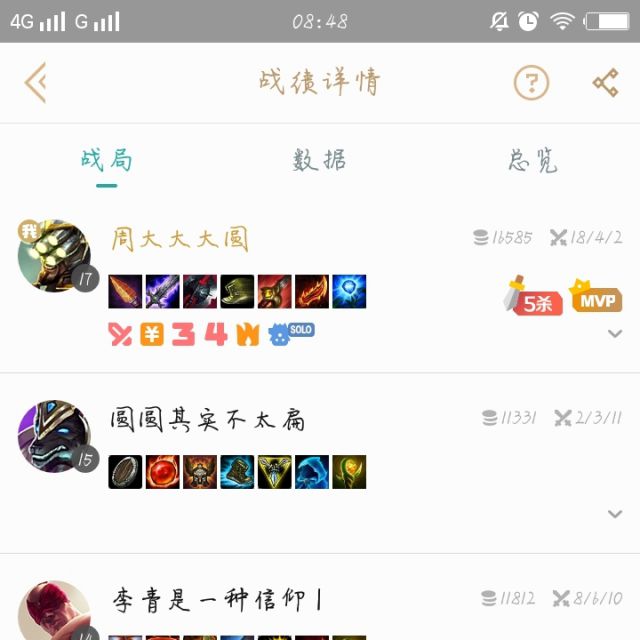Open player row 李青是一种信仰
640x640 pixels.
pyautogui.click(x=320, y=602)
